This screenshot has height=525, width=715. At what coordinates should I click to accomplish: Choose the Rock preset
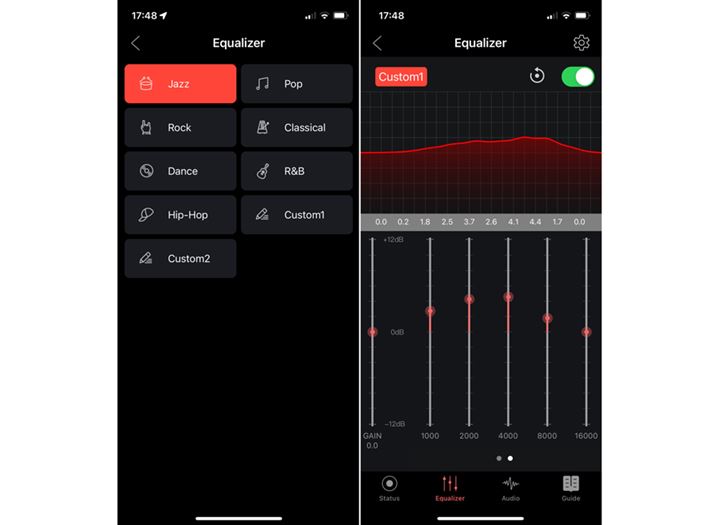pyautogui.click(x=180, y=128)
